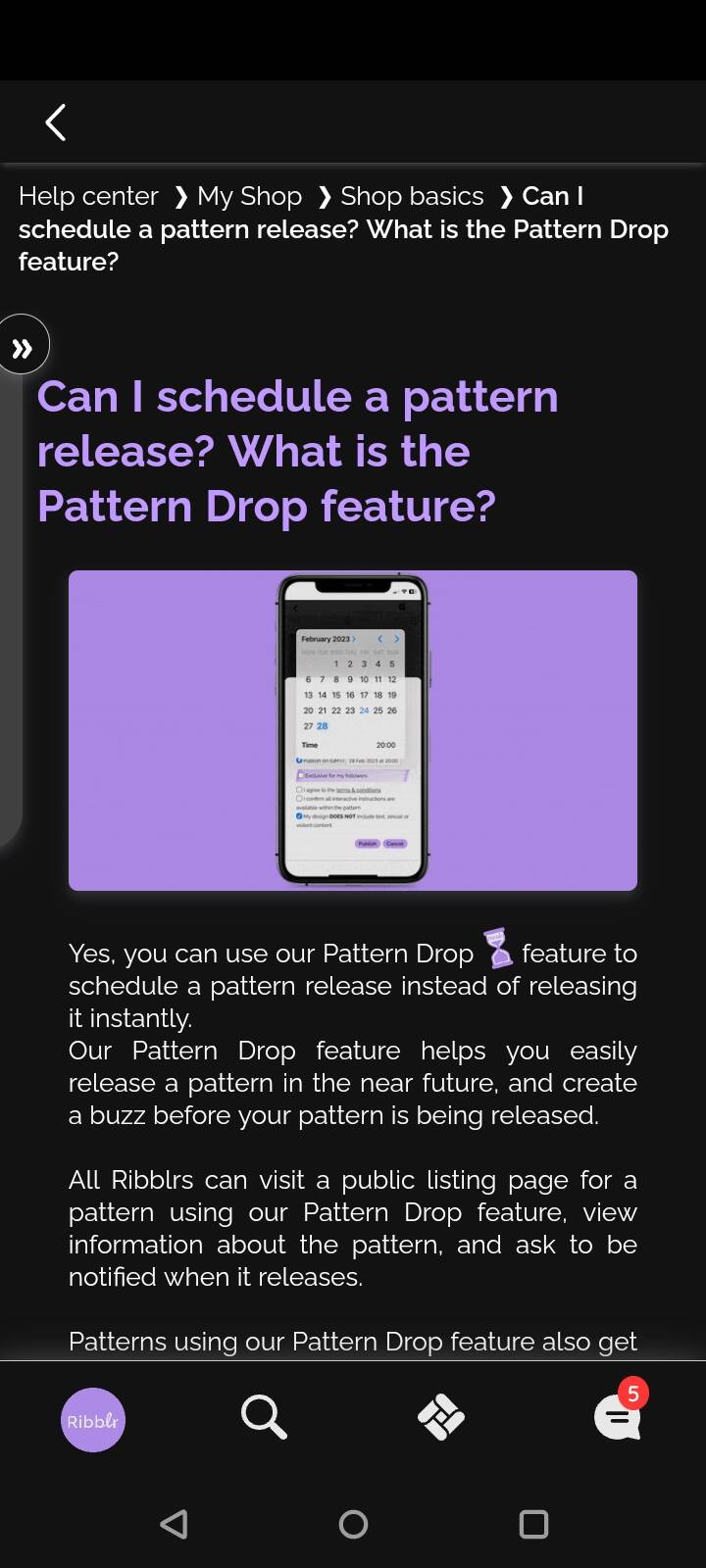Expand the side panel with double-arrow button
Image resolution: width=706 pixels, height=1568 pixels.
click(23, 344)
